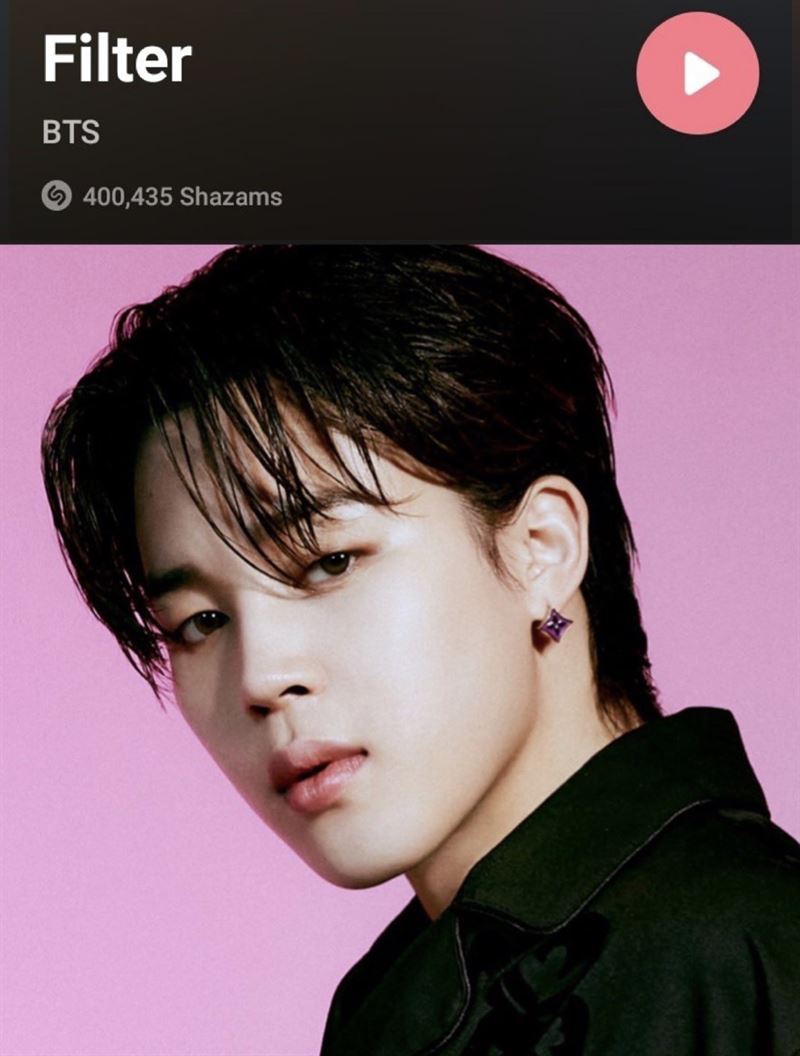Open the BTS artist page
Screen dimensions: 800x1056
coord(71,133)
